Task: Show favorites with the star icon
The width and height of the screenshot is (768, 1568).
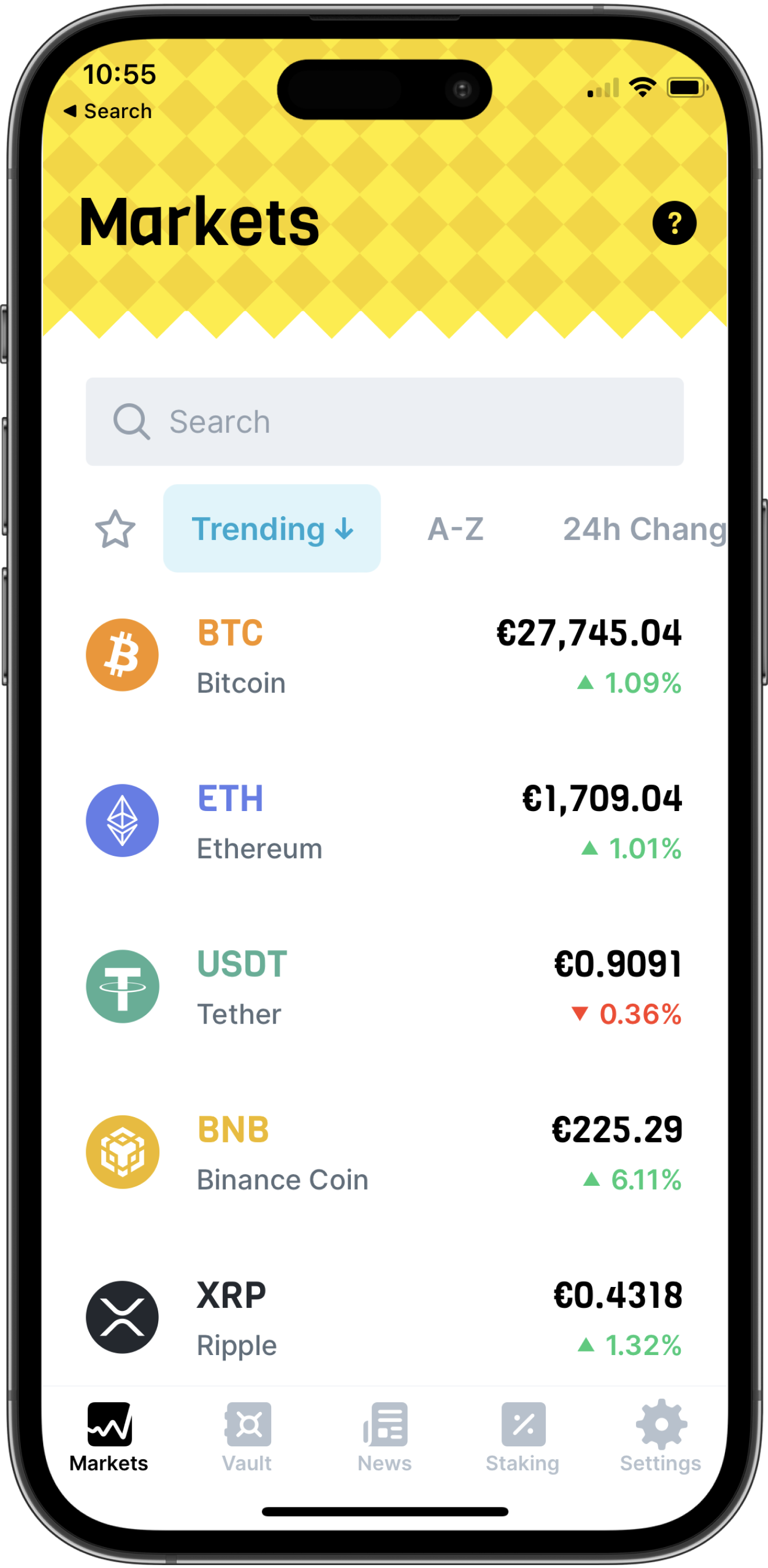Action: (115, 528)
